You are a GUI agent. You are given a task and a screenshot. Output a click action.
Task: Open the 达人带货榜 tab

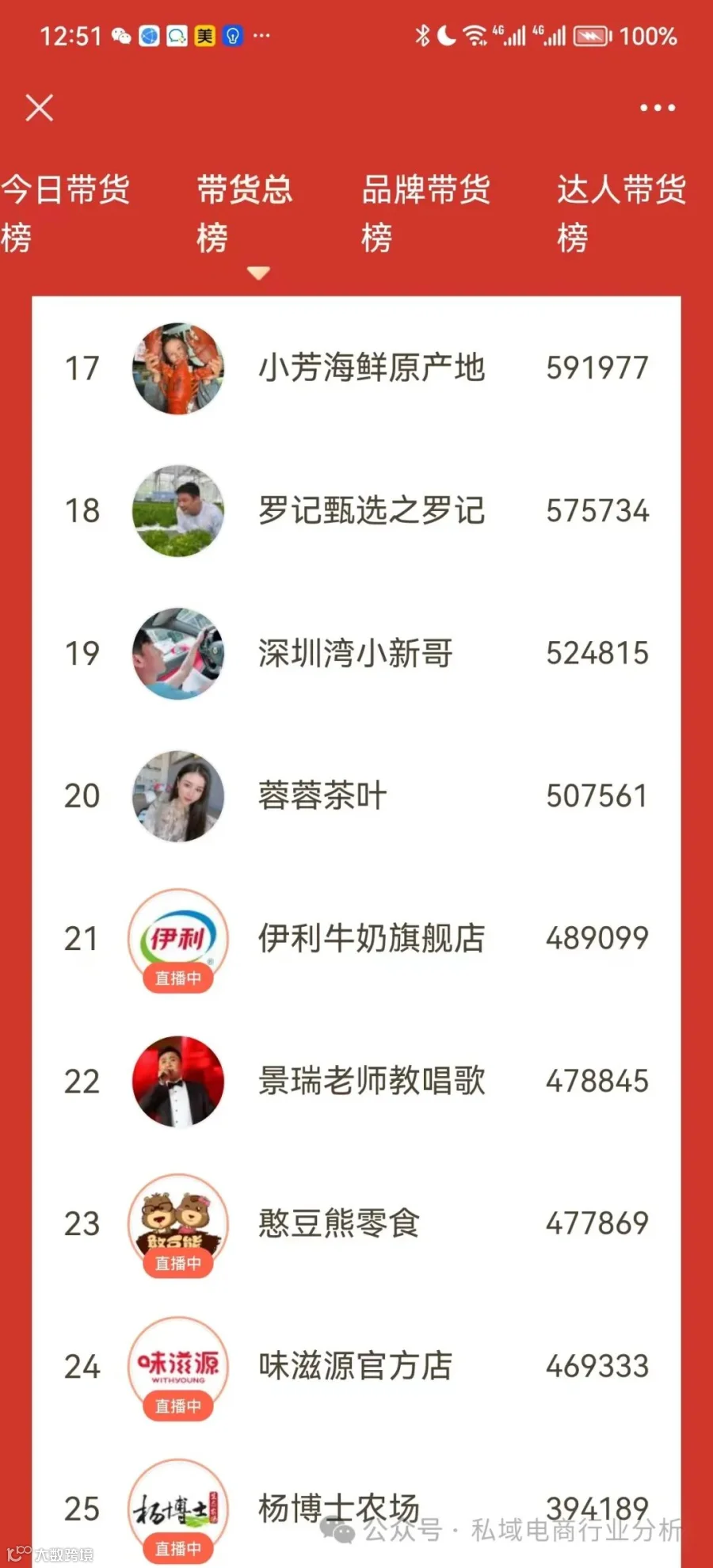coord(622,213)
